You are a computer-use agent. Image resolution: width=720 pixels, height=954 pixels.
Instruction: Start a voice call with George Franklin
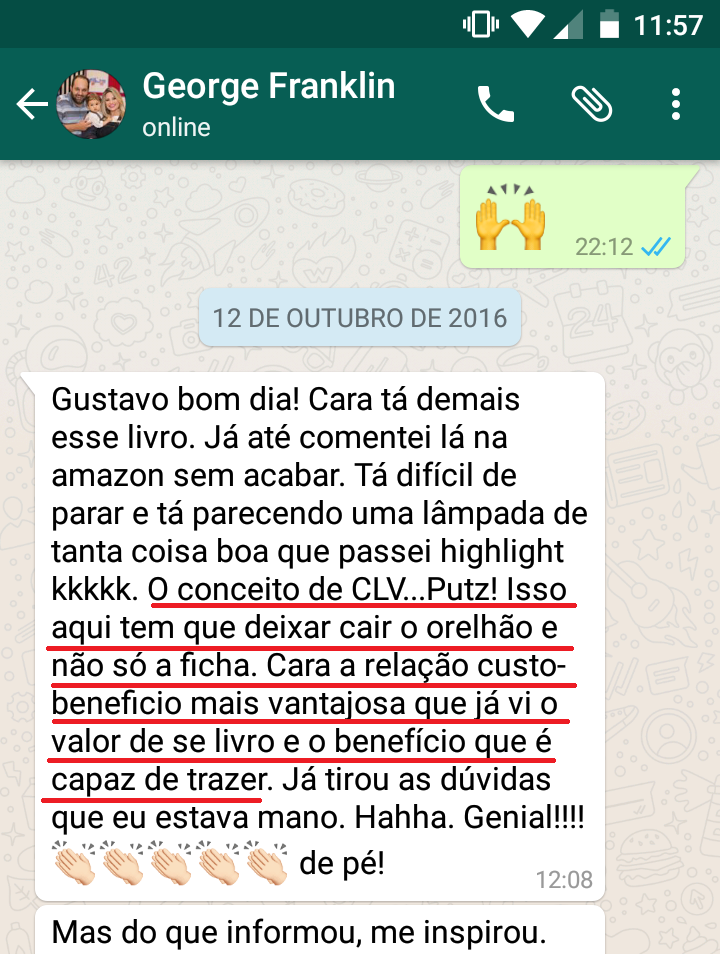(496, 104)
